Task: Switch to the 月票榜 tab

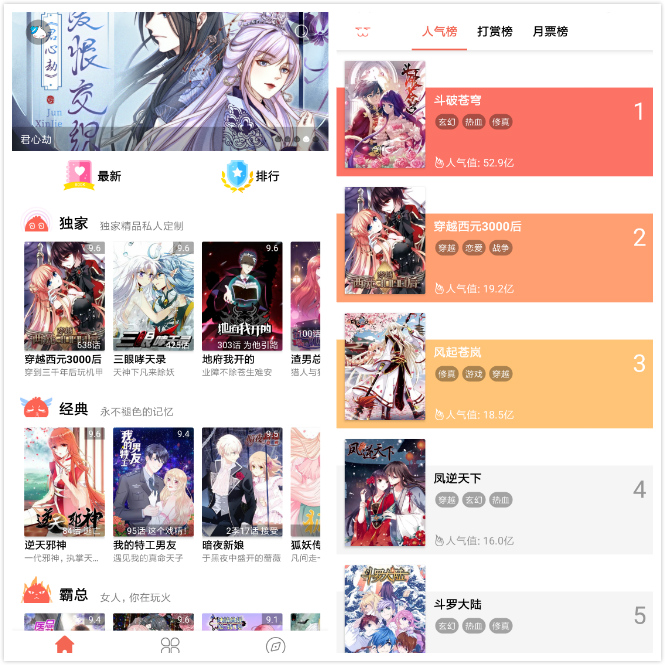Action: tap(550, 32)
